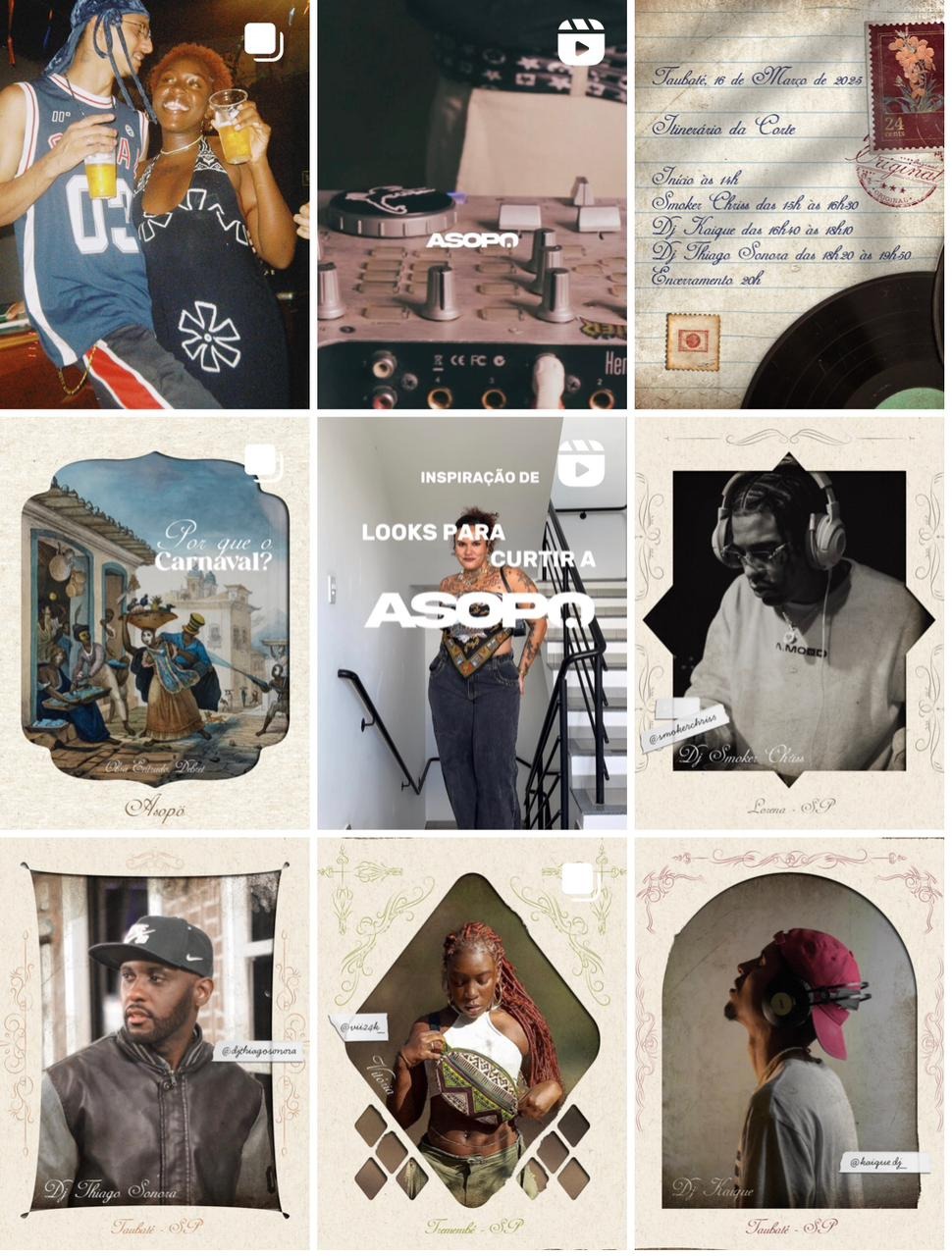Play the 'Looks para curtir a ASOPO' reel
The width and height of the screenshot is (952, 1256).
click(471, 623)
